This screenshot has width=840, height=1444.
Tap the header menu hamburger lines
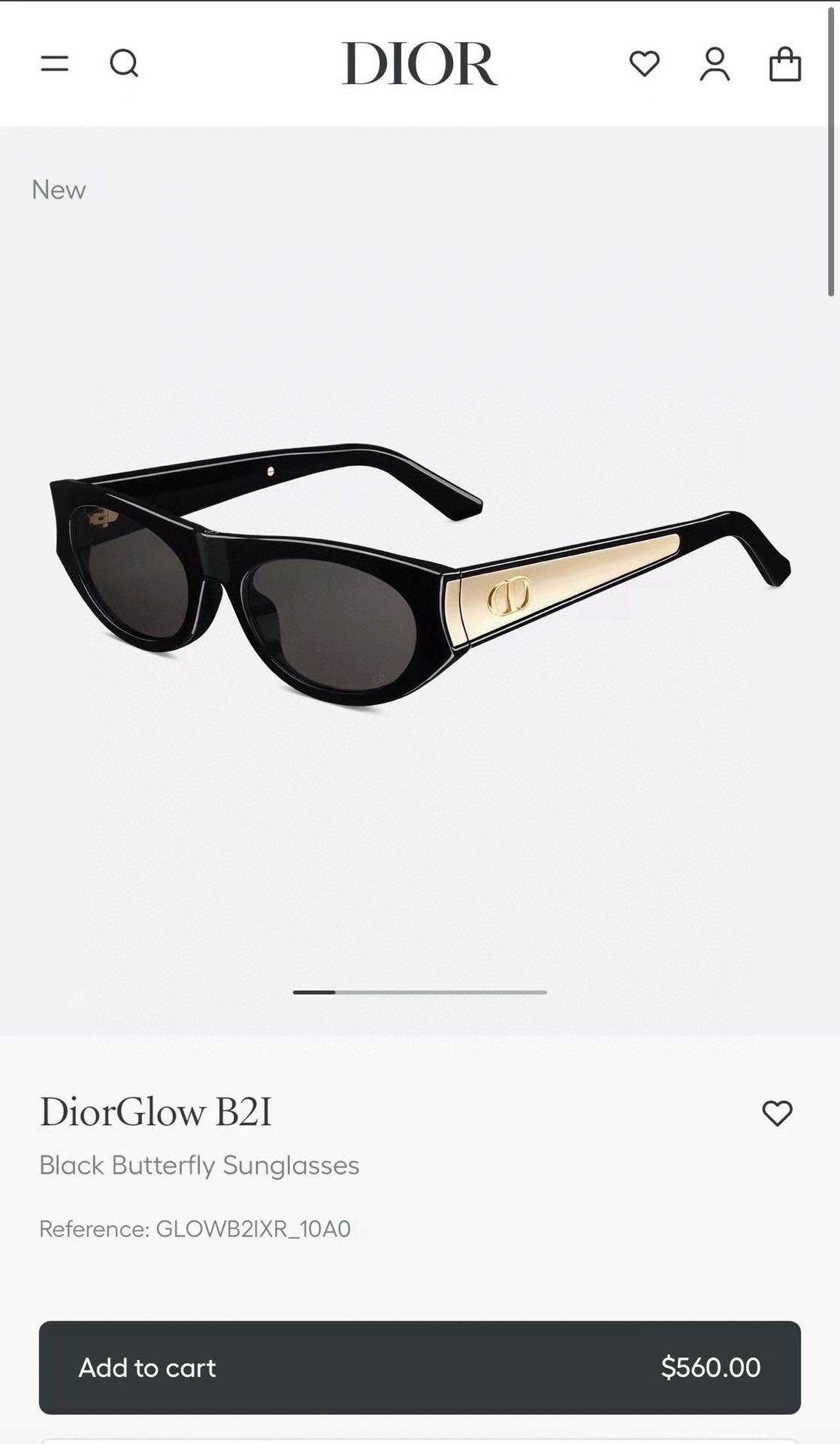click(52, 64)
